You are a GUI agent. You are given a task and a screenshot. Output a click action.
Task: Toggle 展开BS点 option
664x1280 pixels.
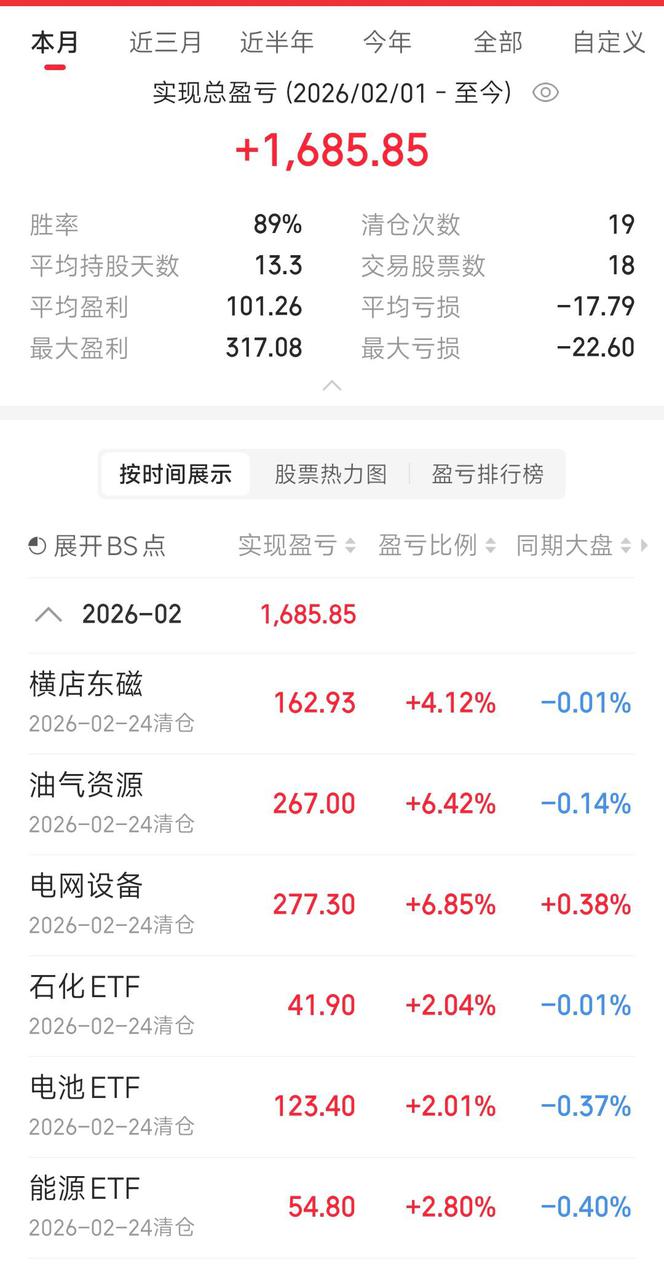(x=98, y=546)
